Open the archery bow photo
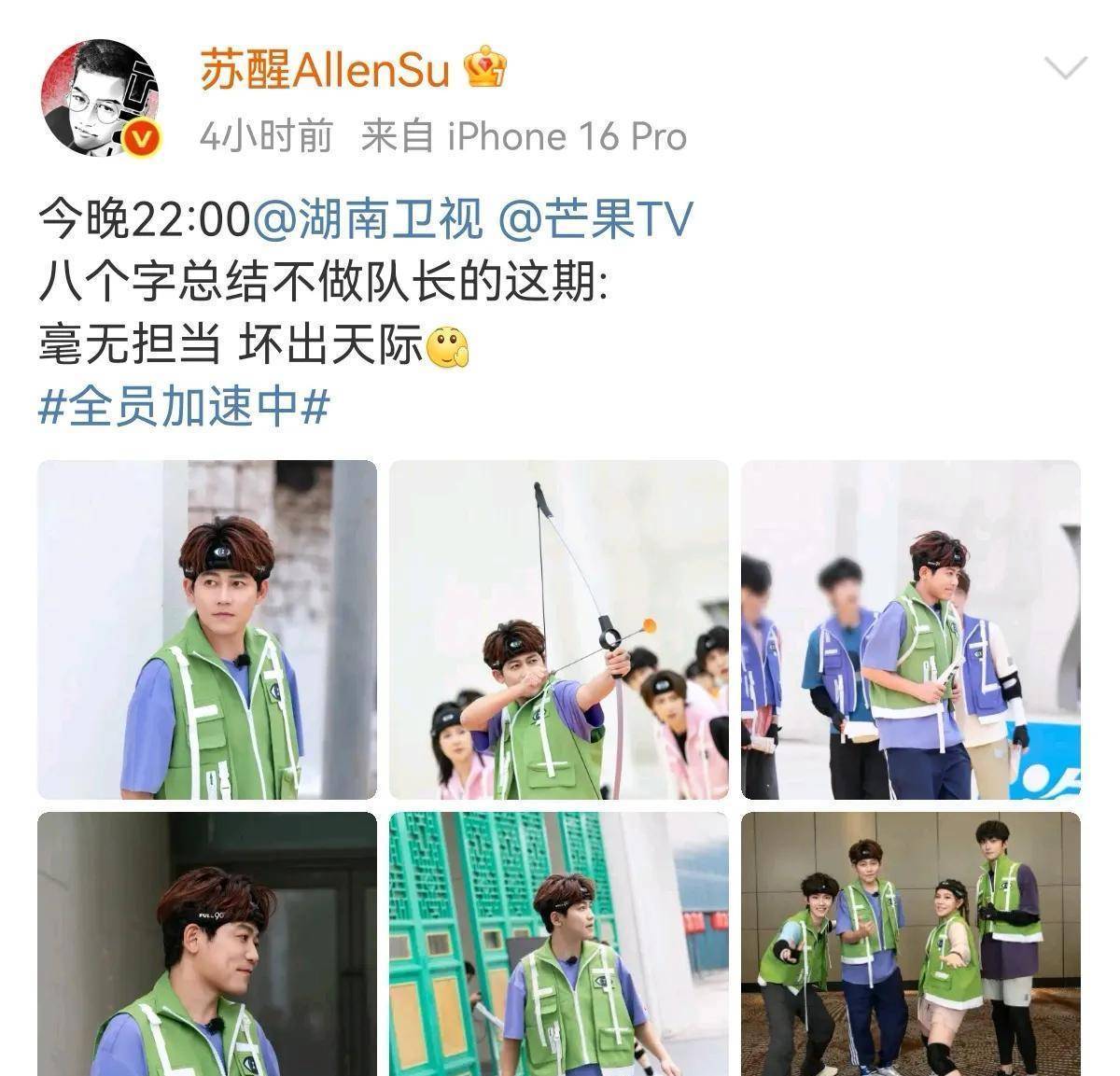The height and width of the screenshot is (1076, 1120). (558, 630)
